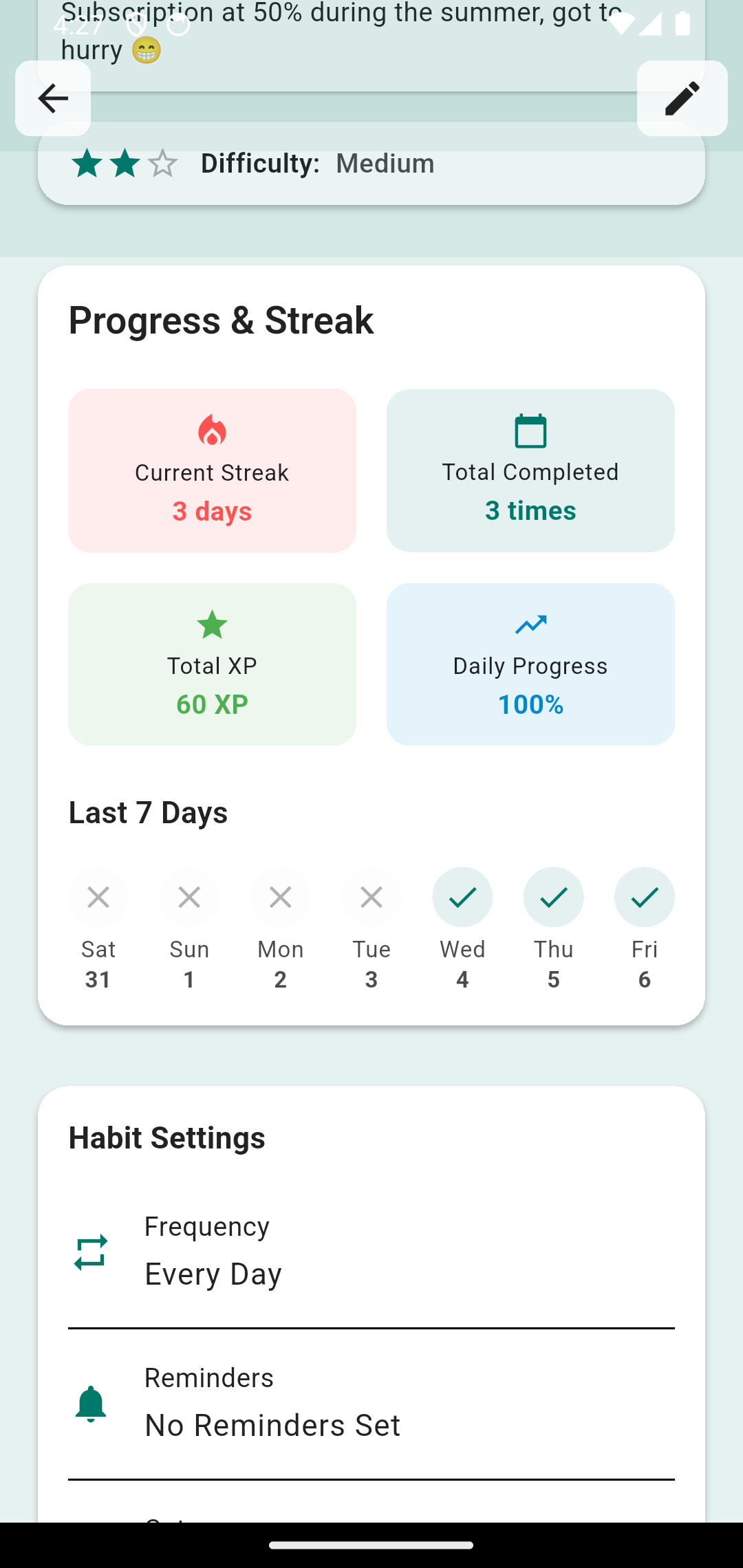Tap the Daily Progress 100% card
743x1568 pixels.
tap(530, 664)
